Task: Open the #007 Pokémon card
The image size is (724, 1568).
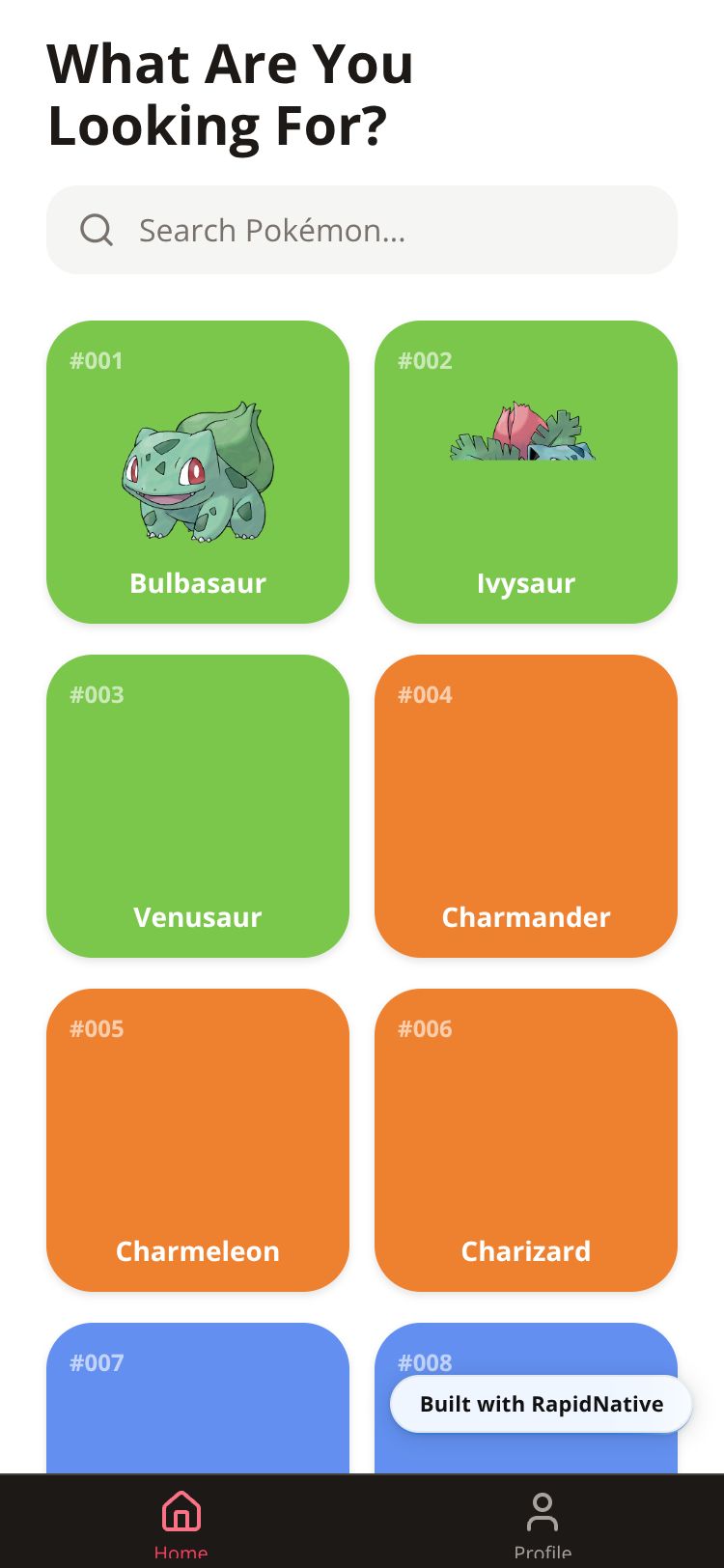Action: pyautogui.click(x=198, y=1400)
